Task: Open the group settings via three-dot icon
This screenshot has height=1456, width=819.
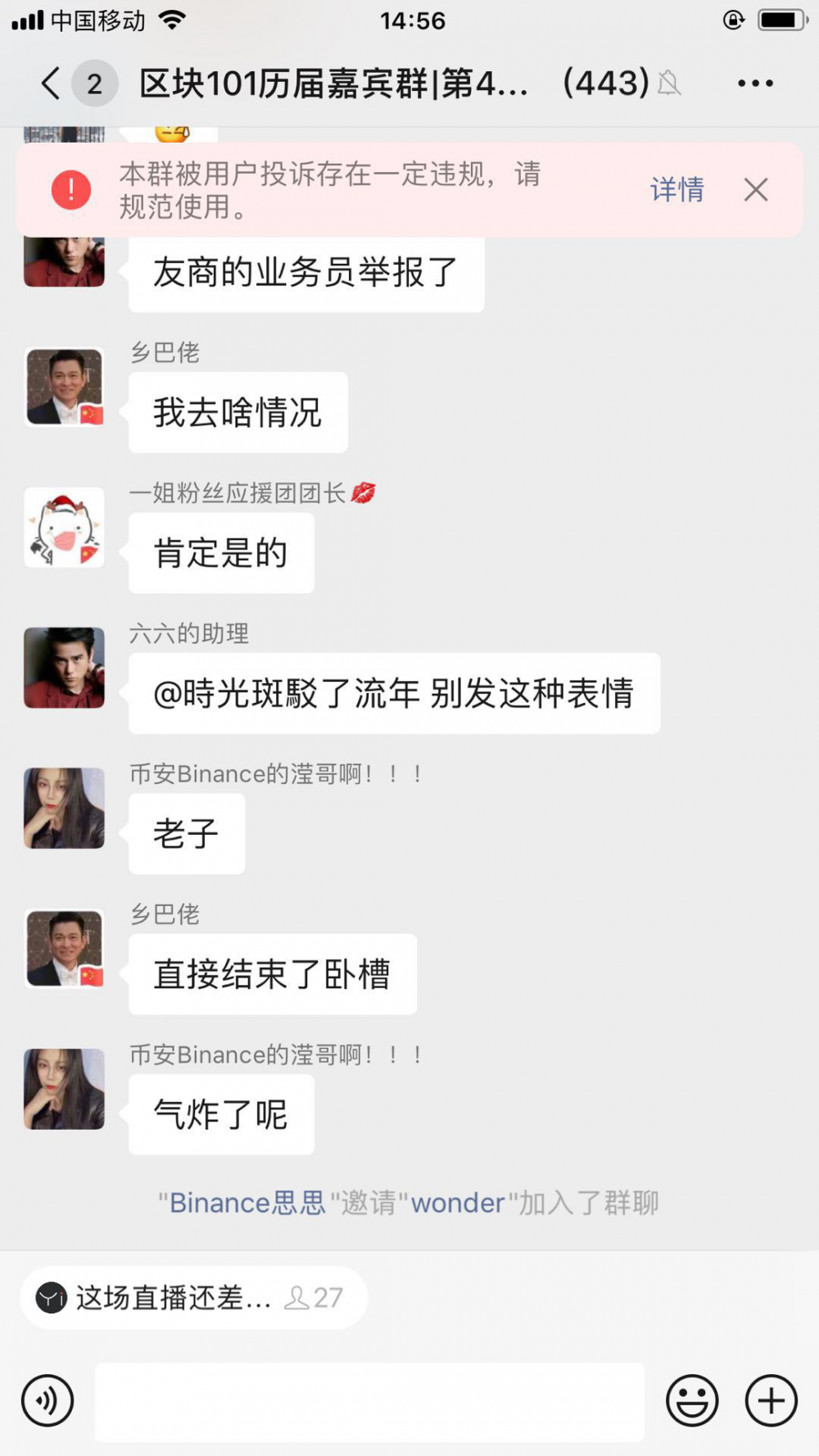Action: 754,82
